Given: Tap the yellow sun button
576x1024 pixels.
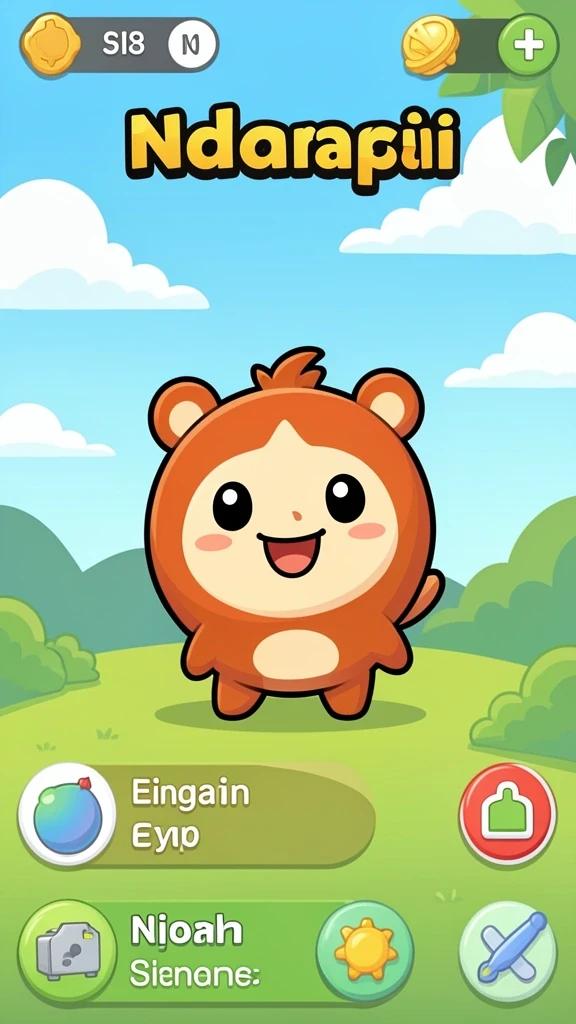Looking at the screenshot, I should tap(365, 951).
